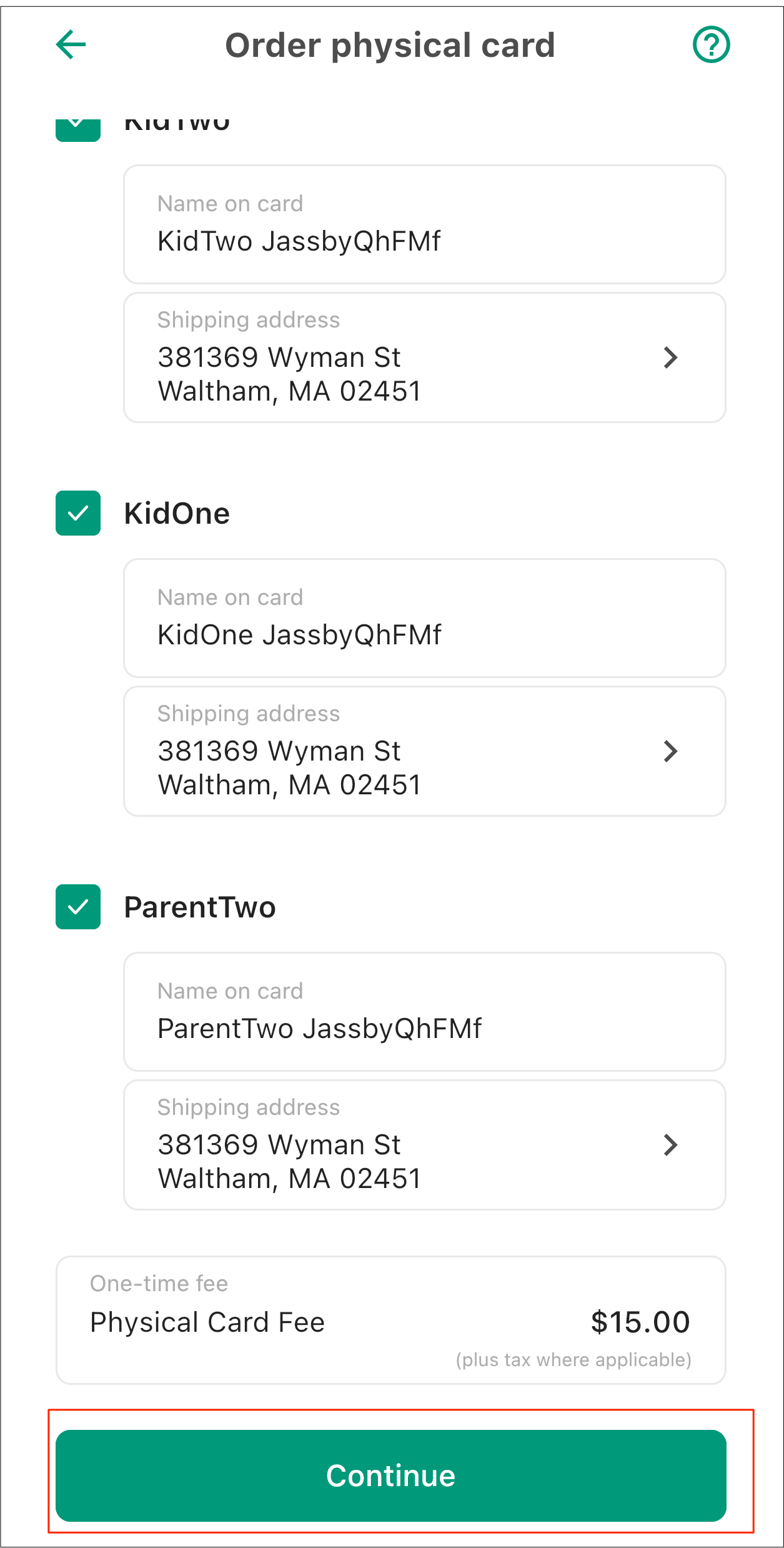Viewport: 784px width, 1548px height.
Task: Deselect the ParentTwo checkbox
Action: tap(78, 907)
